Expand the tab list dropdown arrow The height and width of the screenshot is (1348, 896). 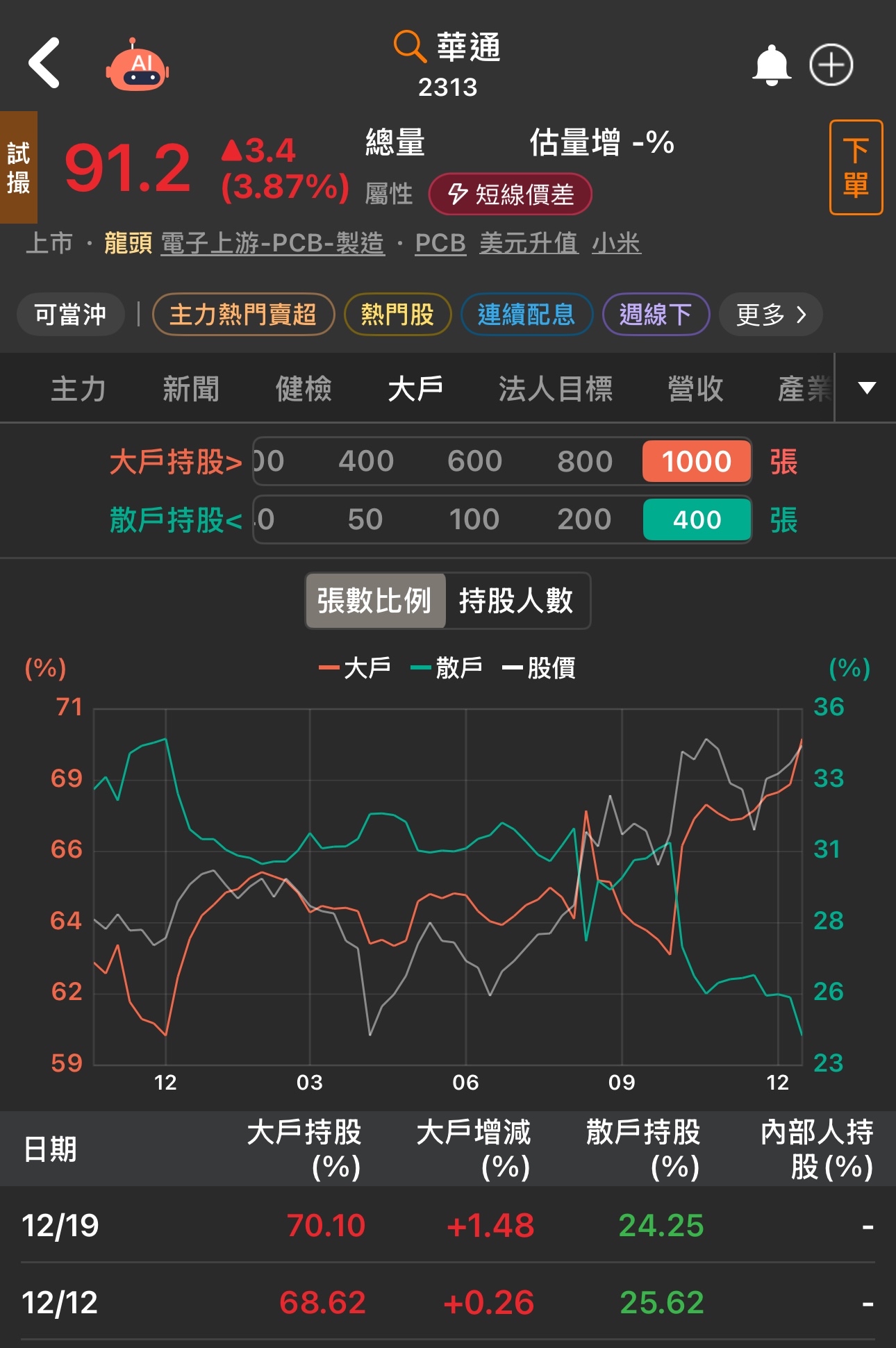pos(866,388)
